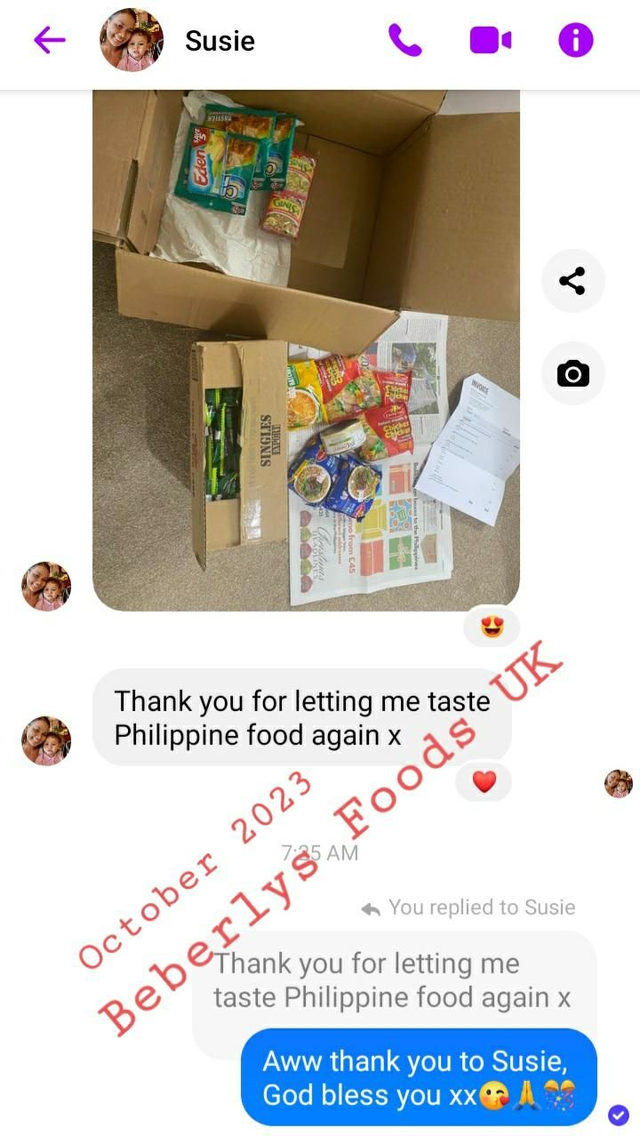
Task: Tap the camera icon beside the photo
Action: click(x=573, y=374)
